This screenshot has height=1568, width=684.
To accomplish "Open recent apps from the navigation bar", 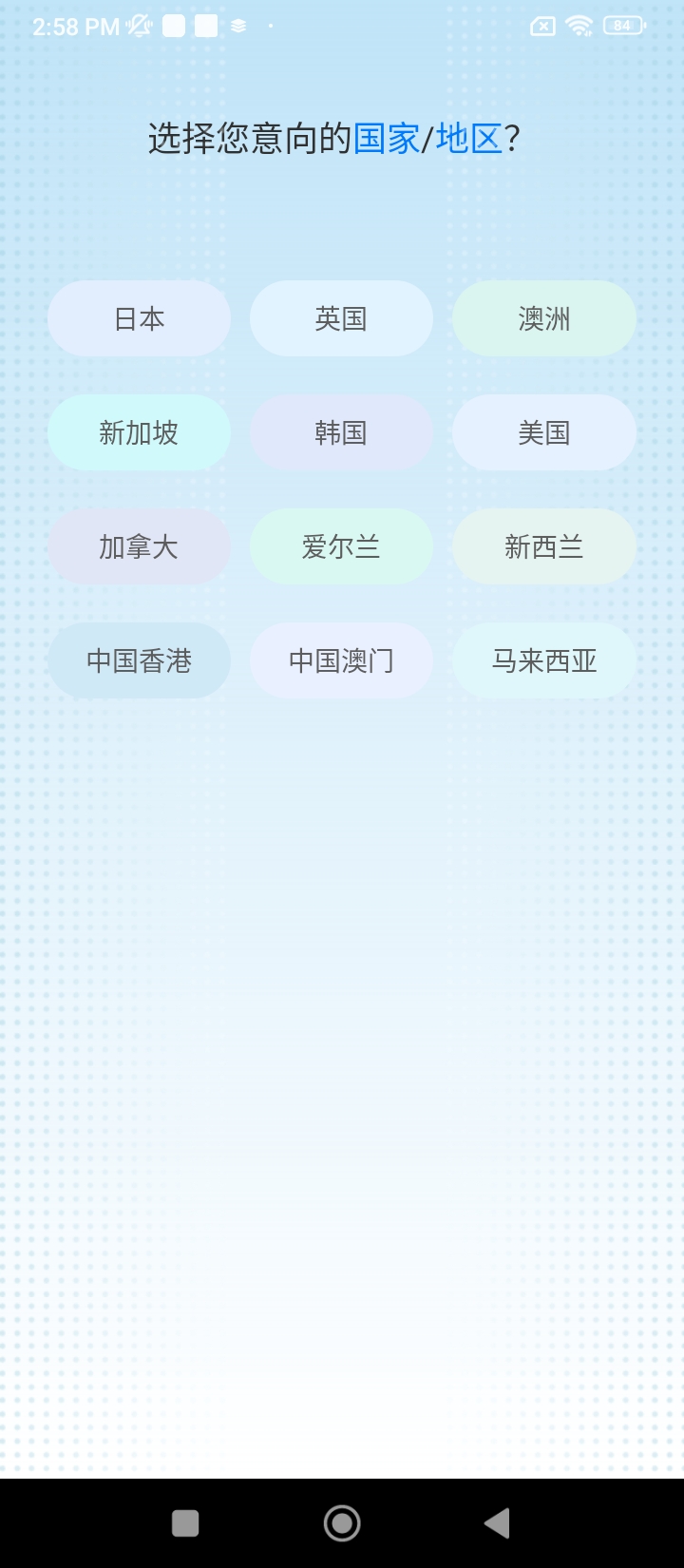I will click(185, 1523).
